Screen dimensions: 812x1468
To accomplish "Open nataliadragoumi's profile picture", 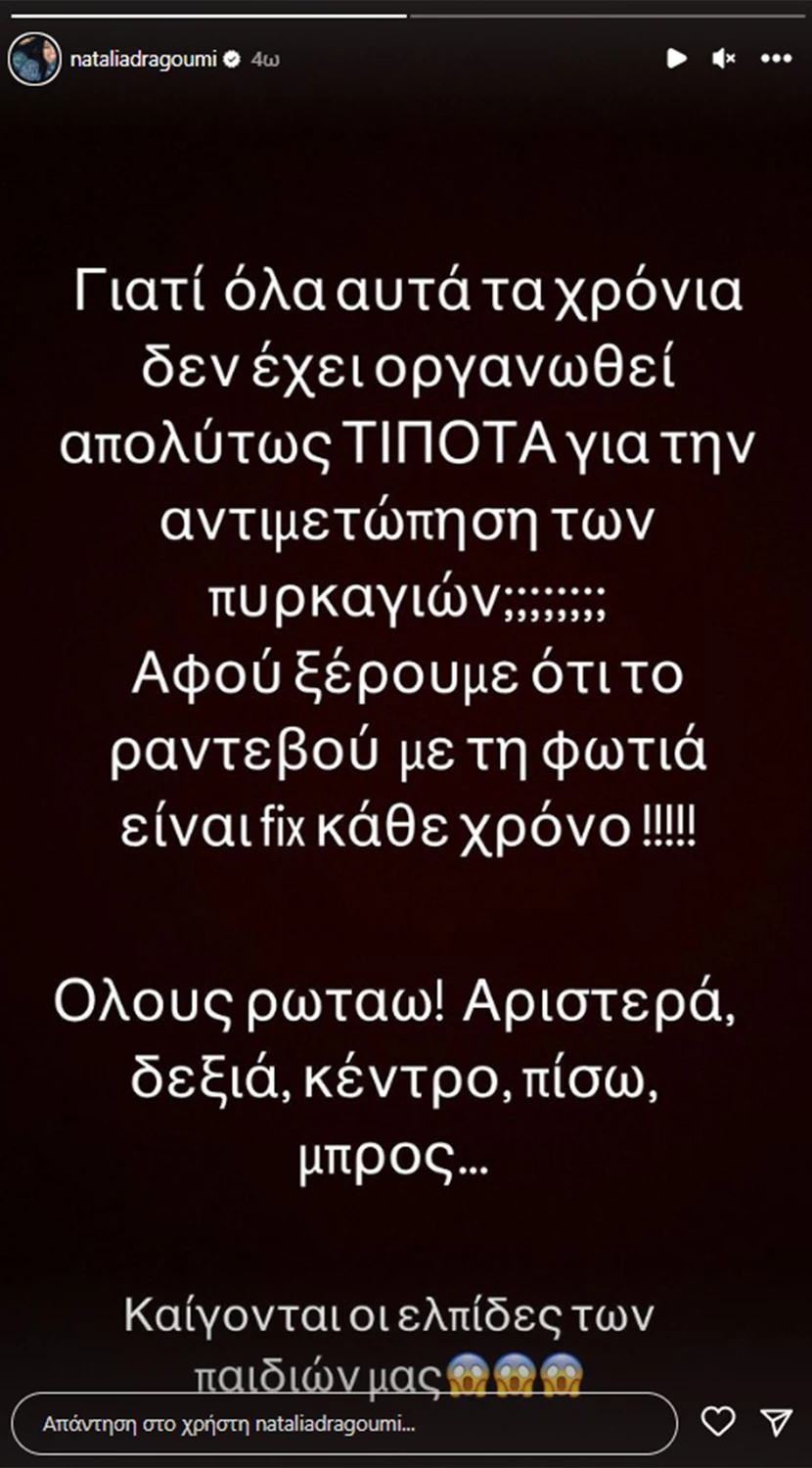I will click(34, 59).
